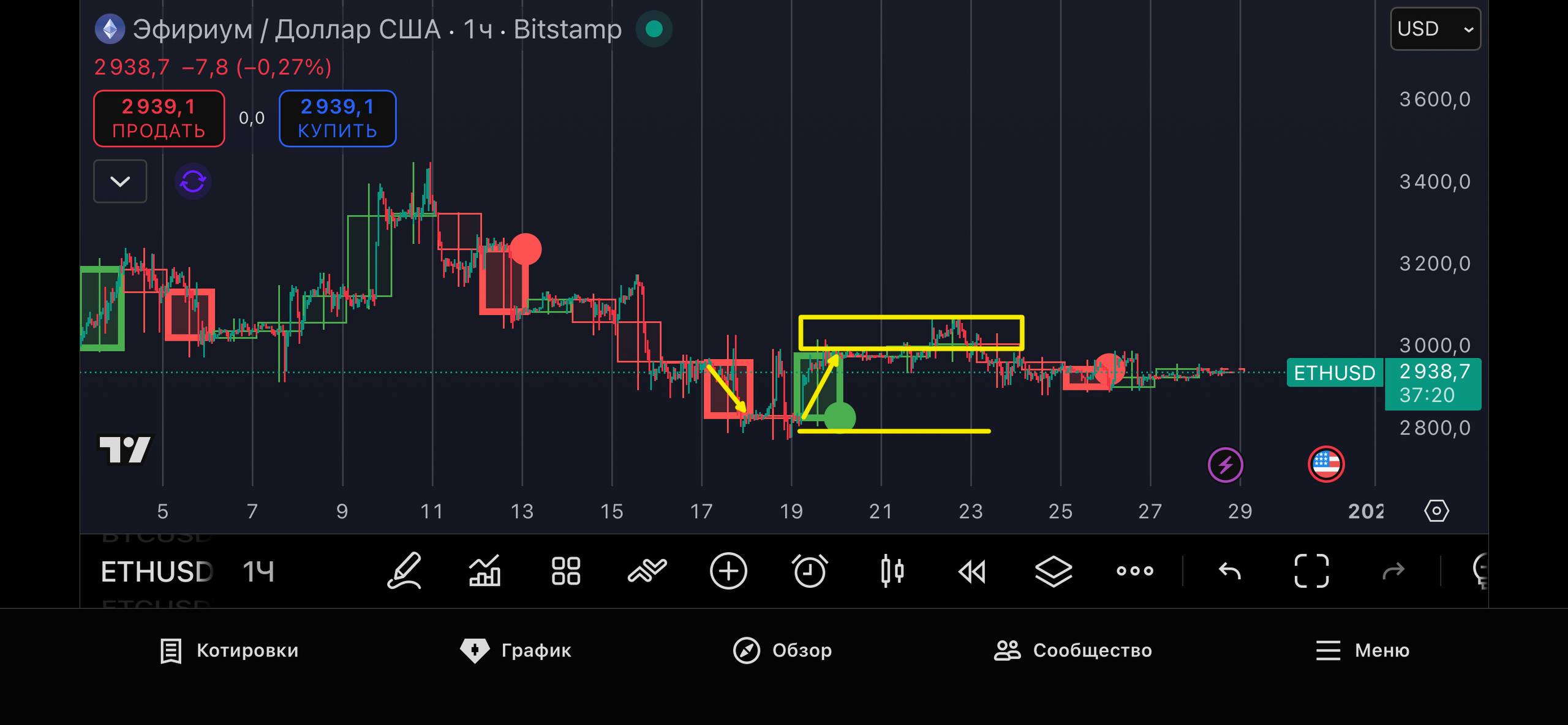Open the three-dot more options menu

coord(1135,571)
